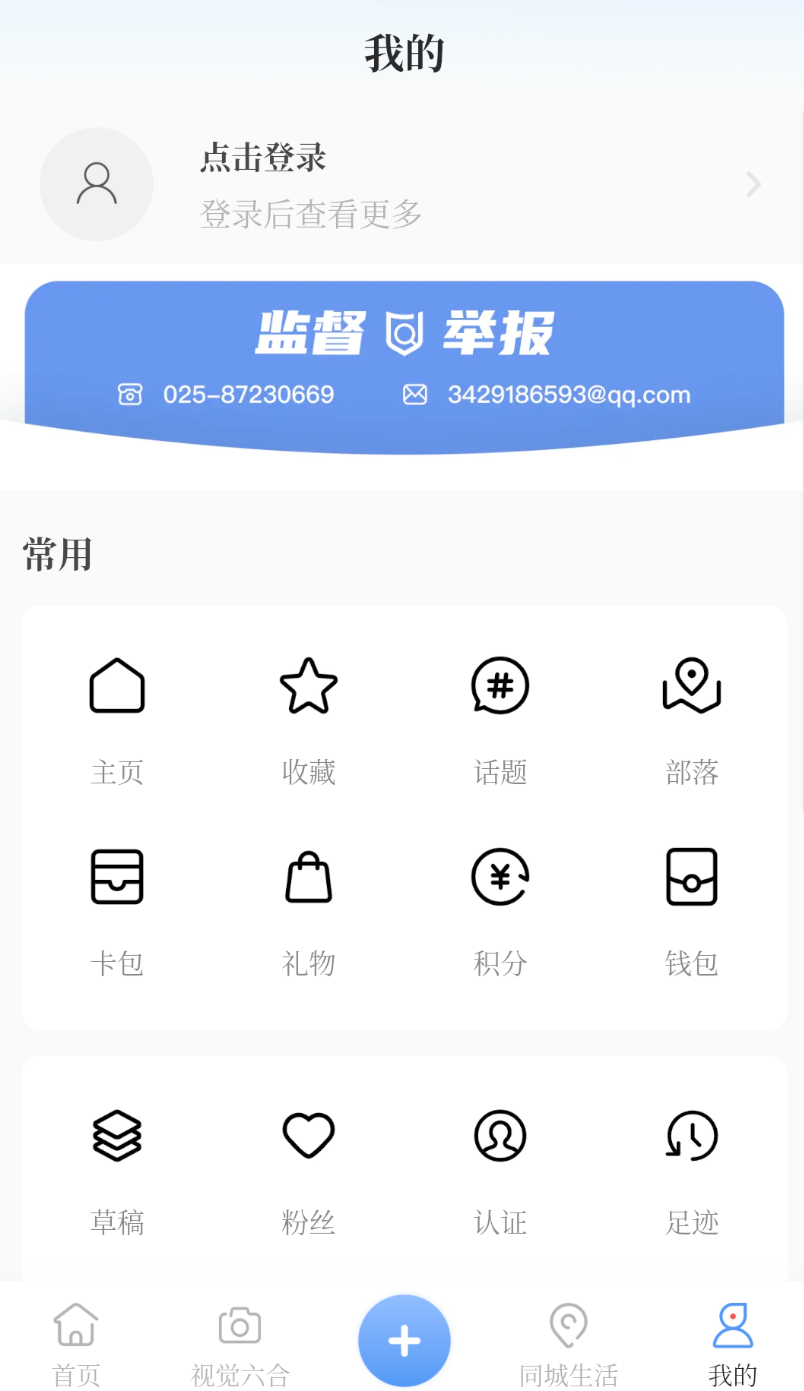This screenshot has height=1391, width=804.
Task: Switch to the 首页 tab
Action: pyautogui.click(x=76, y=1345)
